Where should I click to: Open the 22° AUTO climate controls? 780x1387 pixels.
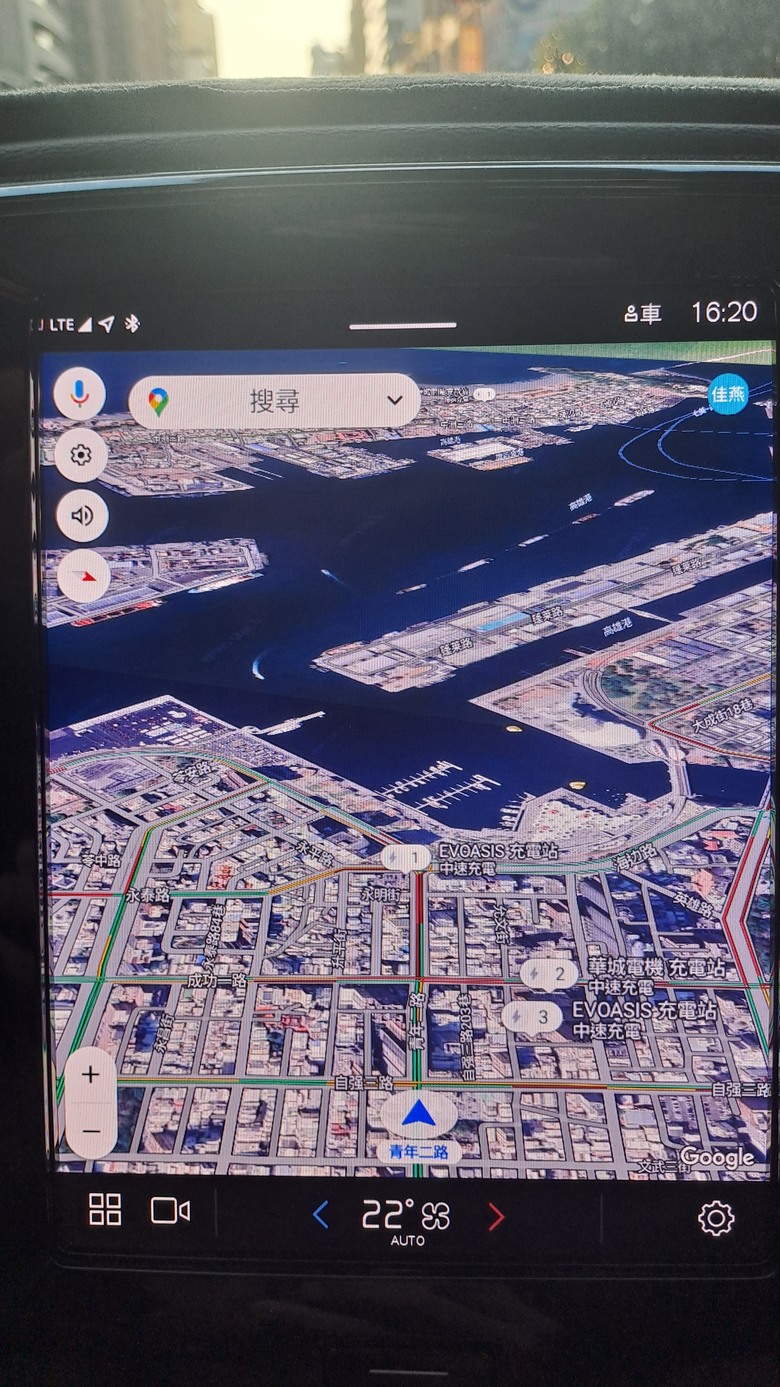point(406,1220)
